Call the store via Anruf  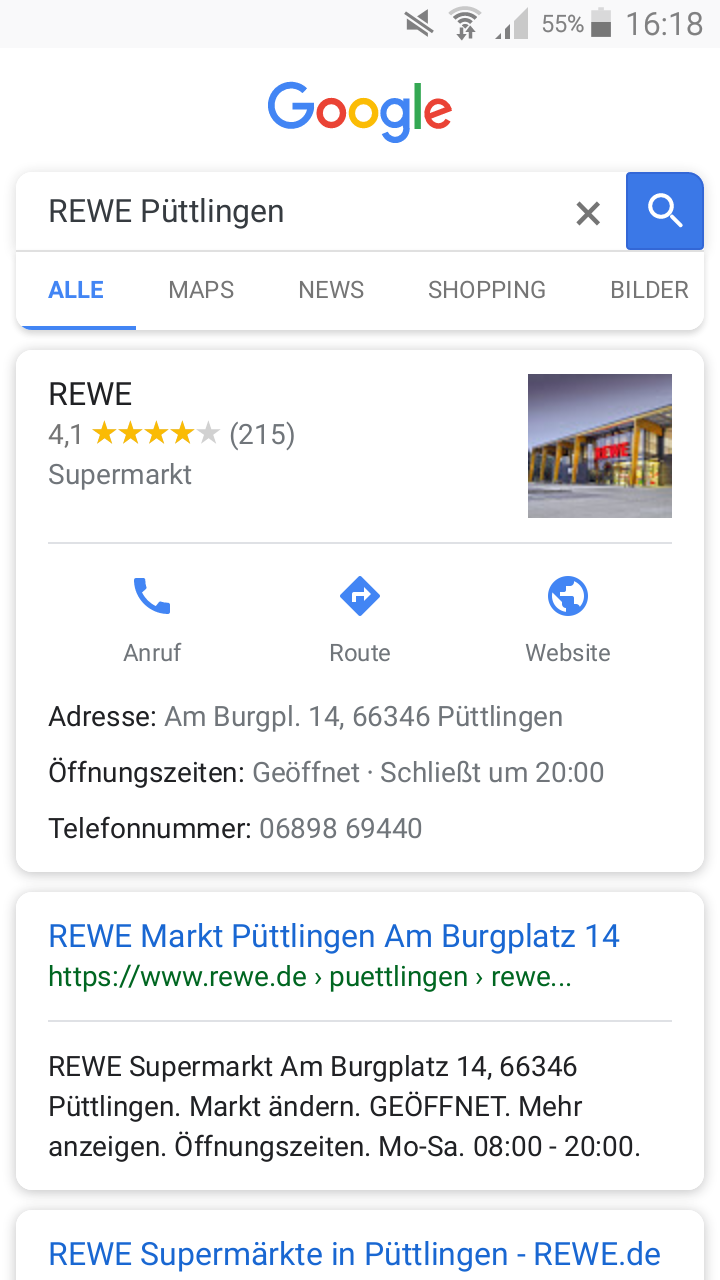click(152, 618)
